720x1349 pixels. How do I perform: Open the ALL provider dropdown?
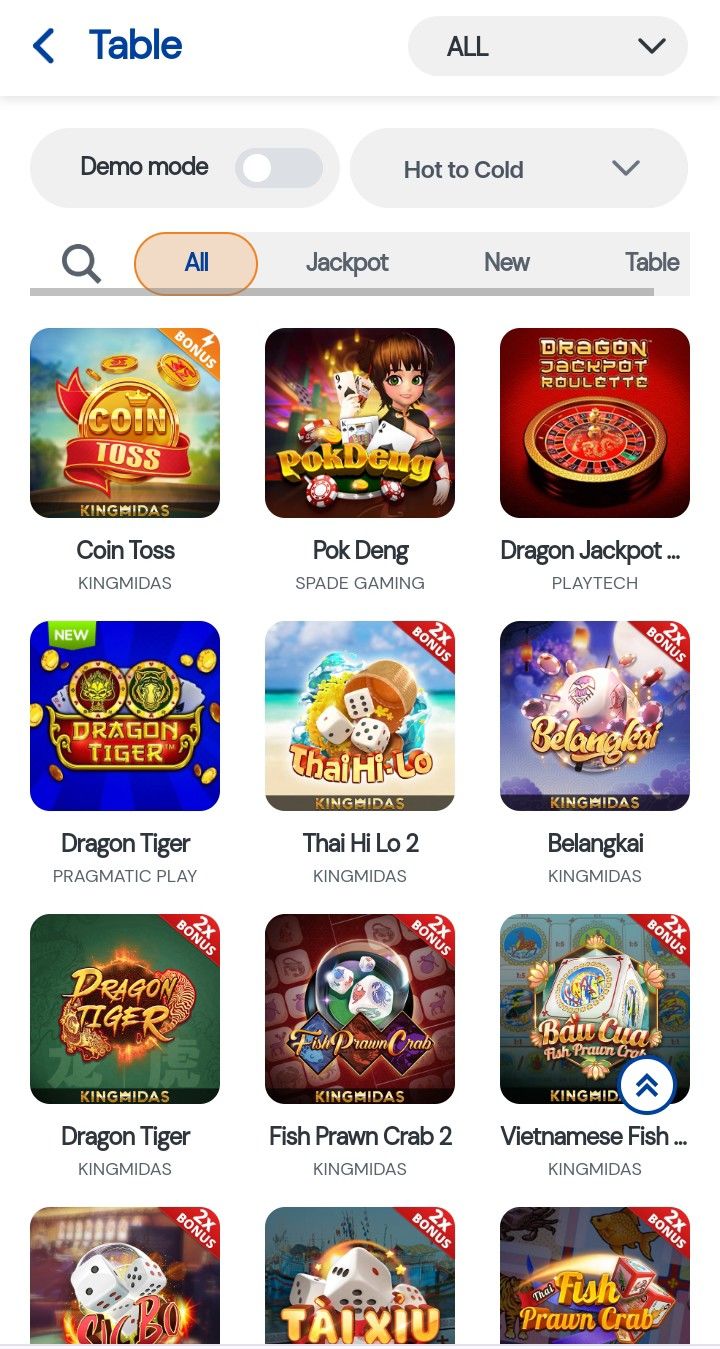tap(547, 46)
